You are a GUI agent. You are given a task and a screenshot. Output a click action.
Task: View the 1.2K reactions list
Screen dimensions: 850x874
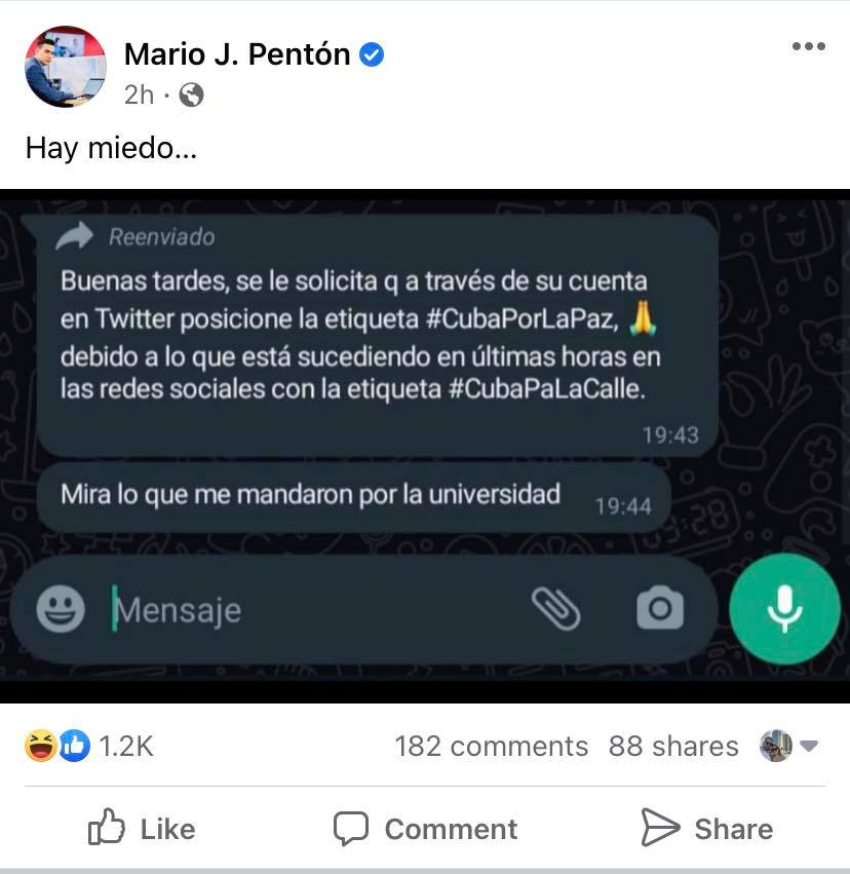point(90,746)
